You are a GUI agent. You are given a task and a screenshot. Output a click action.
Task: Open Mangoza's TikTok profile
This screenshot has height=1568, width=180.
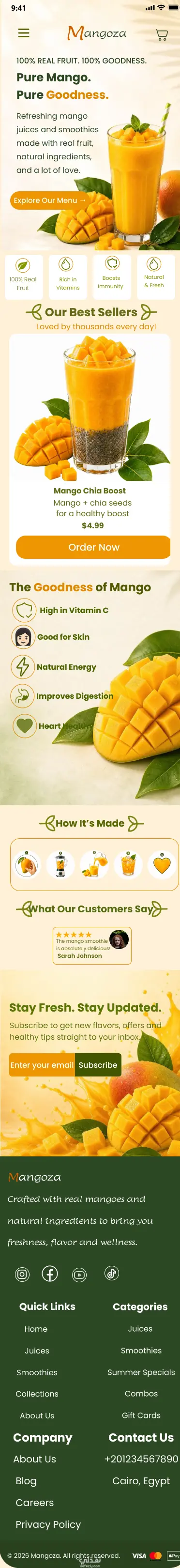112,1273
